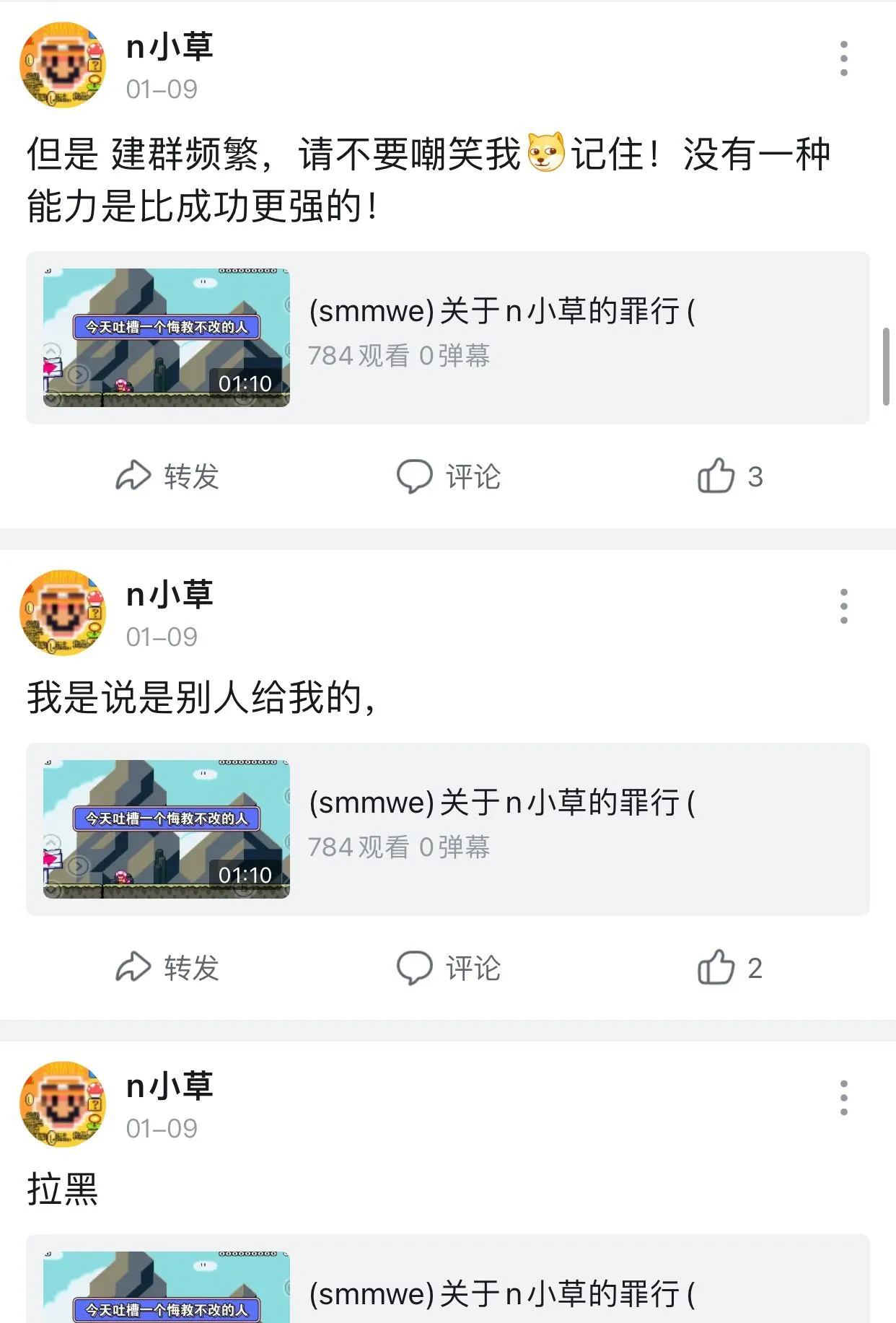Viewport: 896px width, 1323px height.
Task: Tap 转发 under the 我是说是别人给我的 post
Action: [167, 968]
